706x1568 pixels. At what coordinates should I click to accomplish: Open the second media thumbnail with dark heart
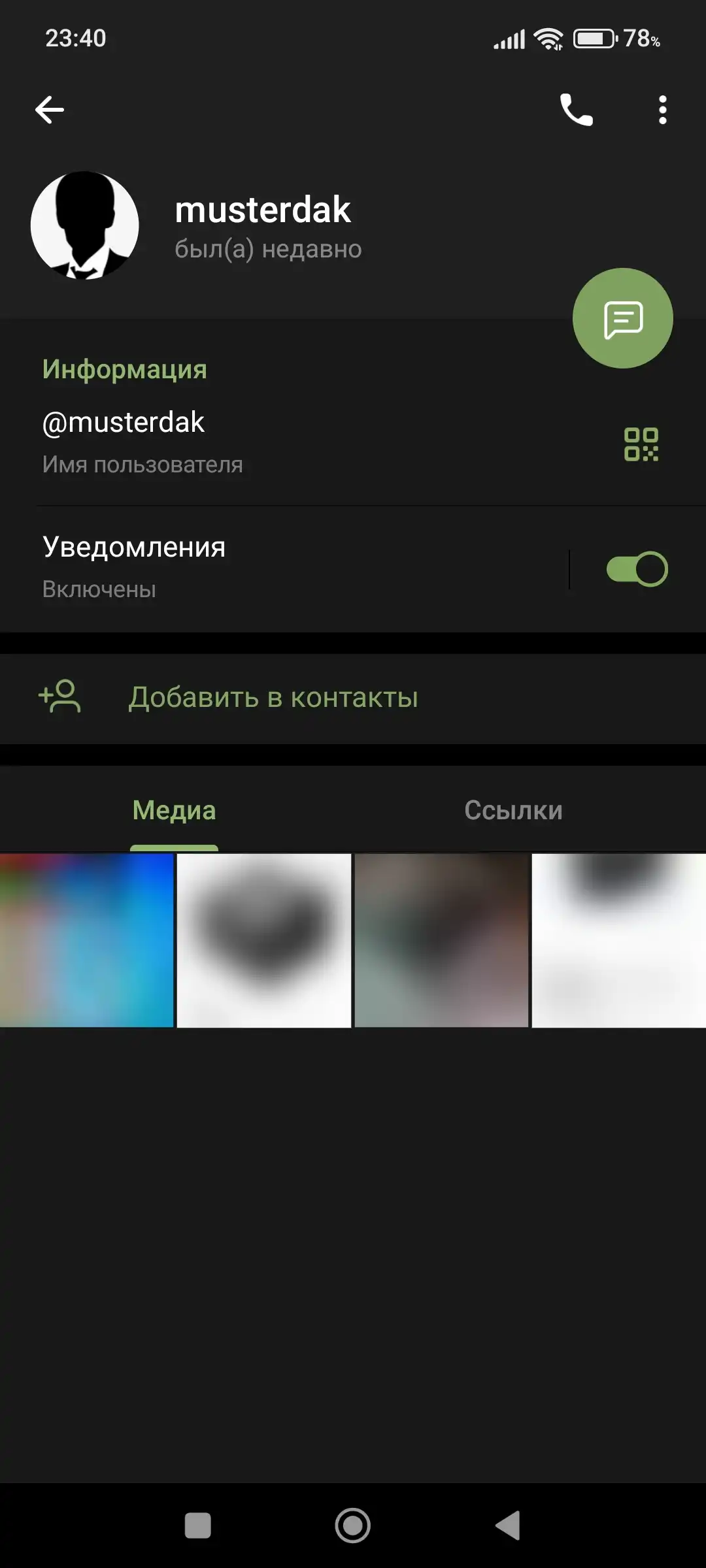[264, 940]
